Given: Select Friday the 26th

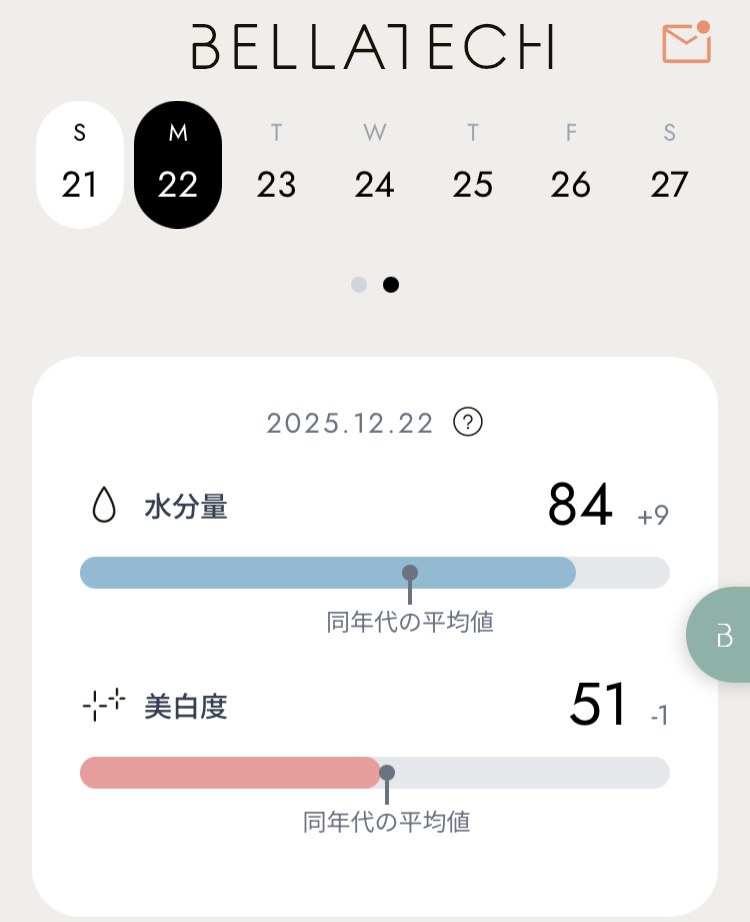Looking at the screenshot, I should [571, 165].
